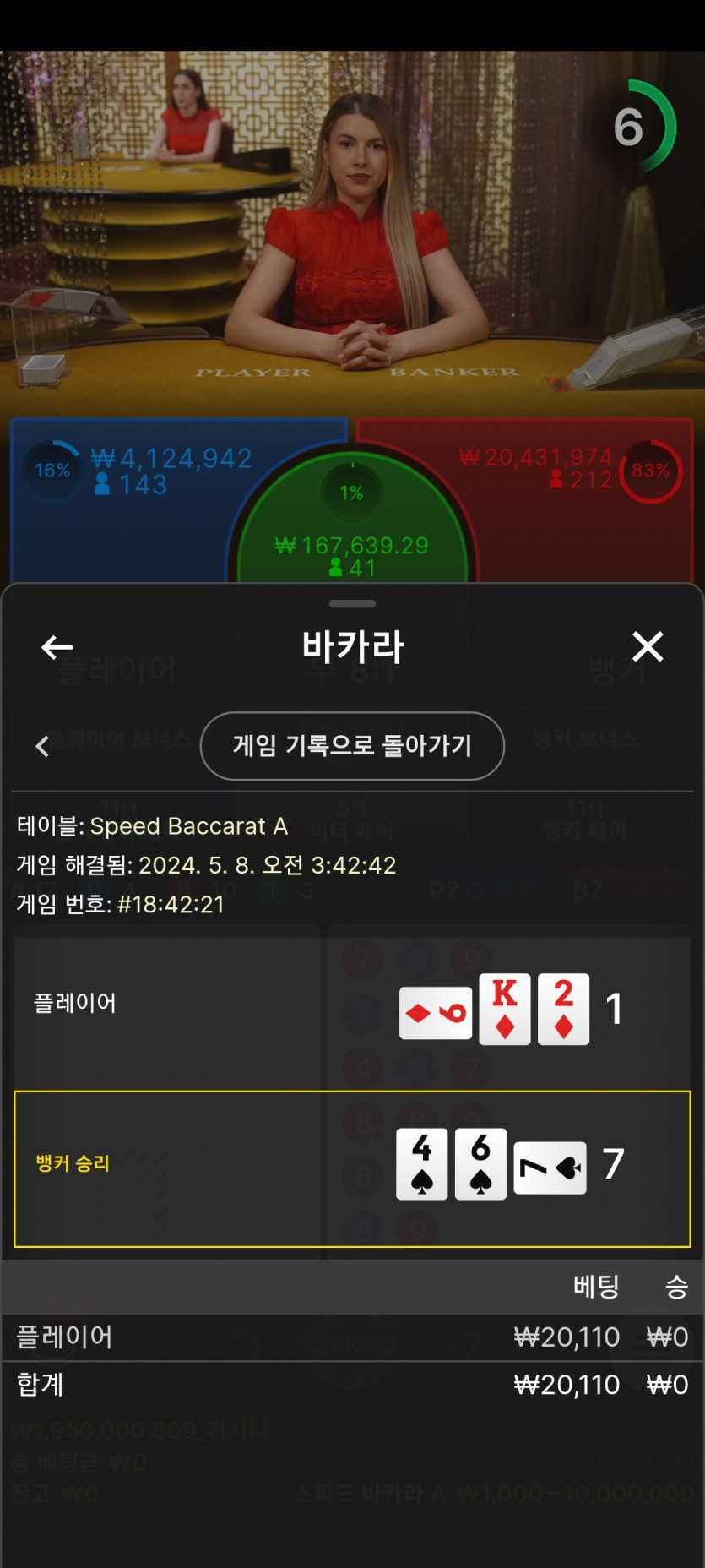Show previous game record chevron
Viewport: 705px width, 1568px height.
click(42, 746)
